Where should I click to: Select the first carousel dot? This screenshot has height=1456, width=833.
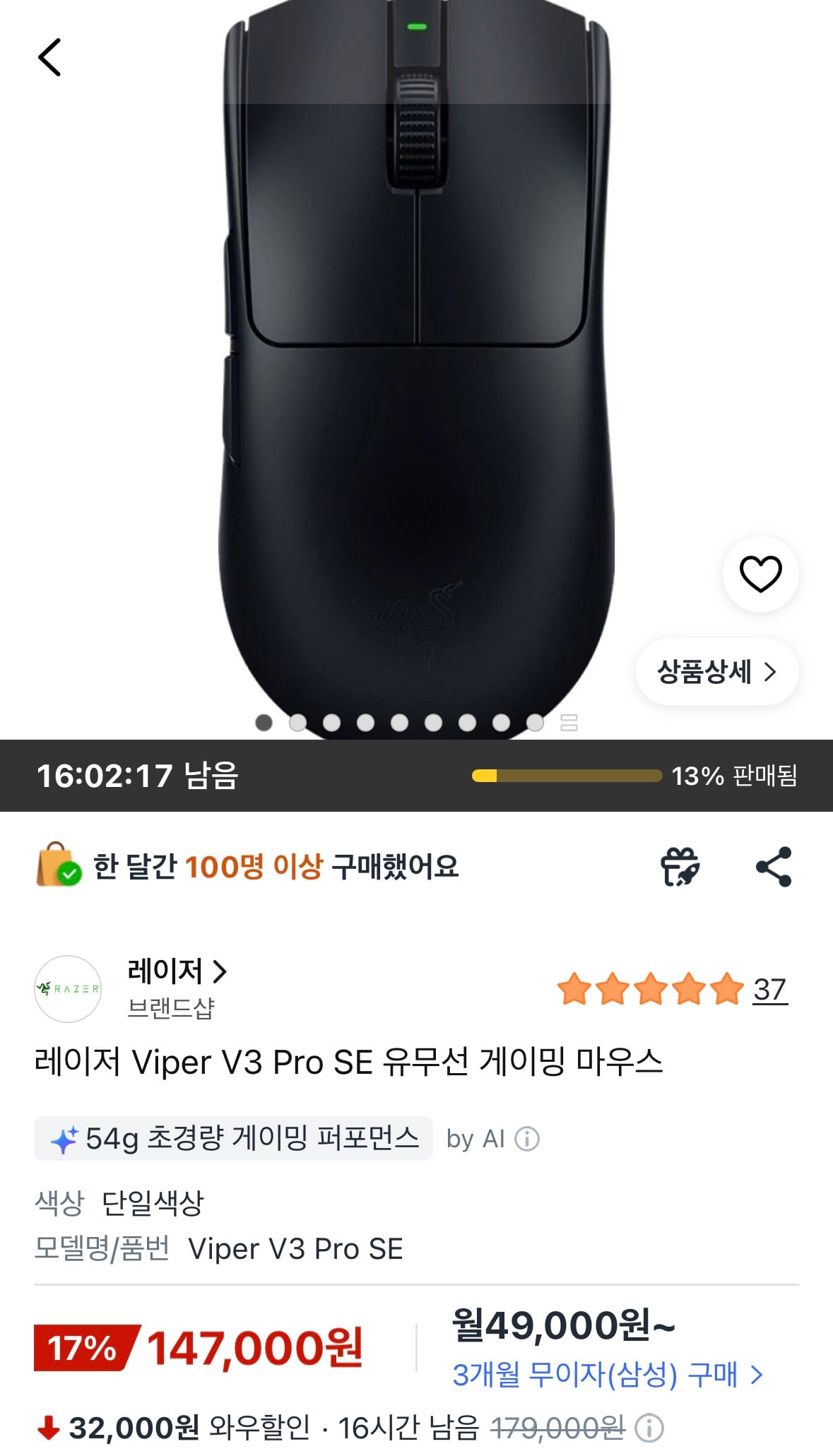(263, 723)
